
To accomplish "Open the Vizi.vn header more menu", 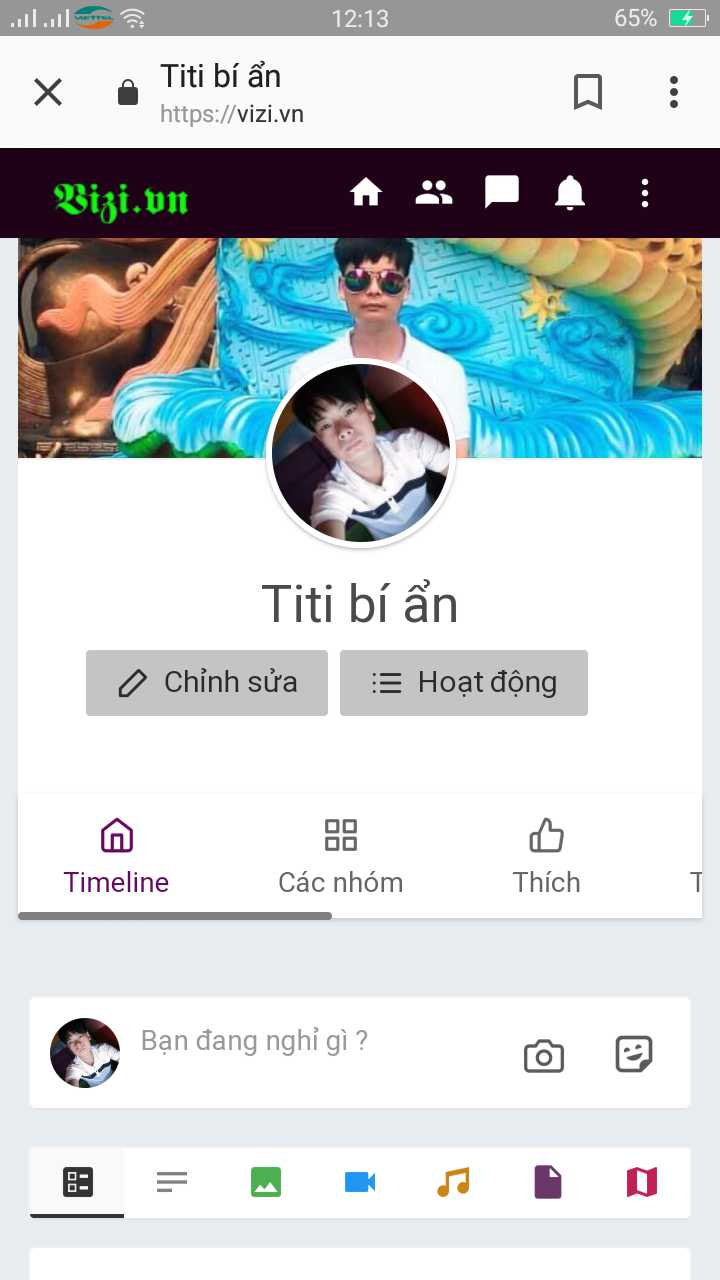I will coord(645,192).
